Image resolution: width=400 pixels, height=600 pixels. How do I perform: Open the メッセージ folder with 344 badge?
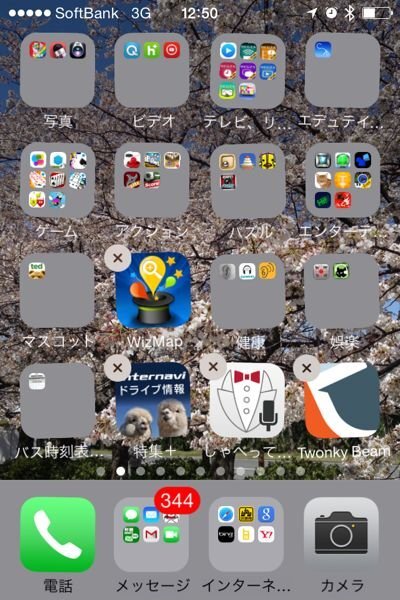click(x=152, y=534)
